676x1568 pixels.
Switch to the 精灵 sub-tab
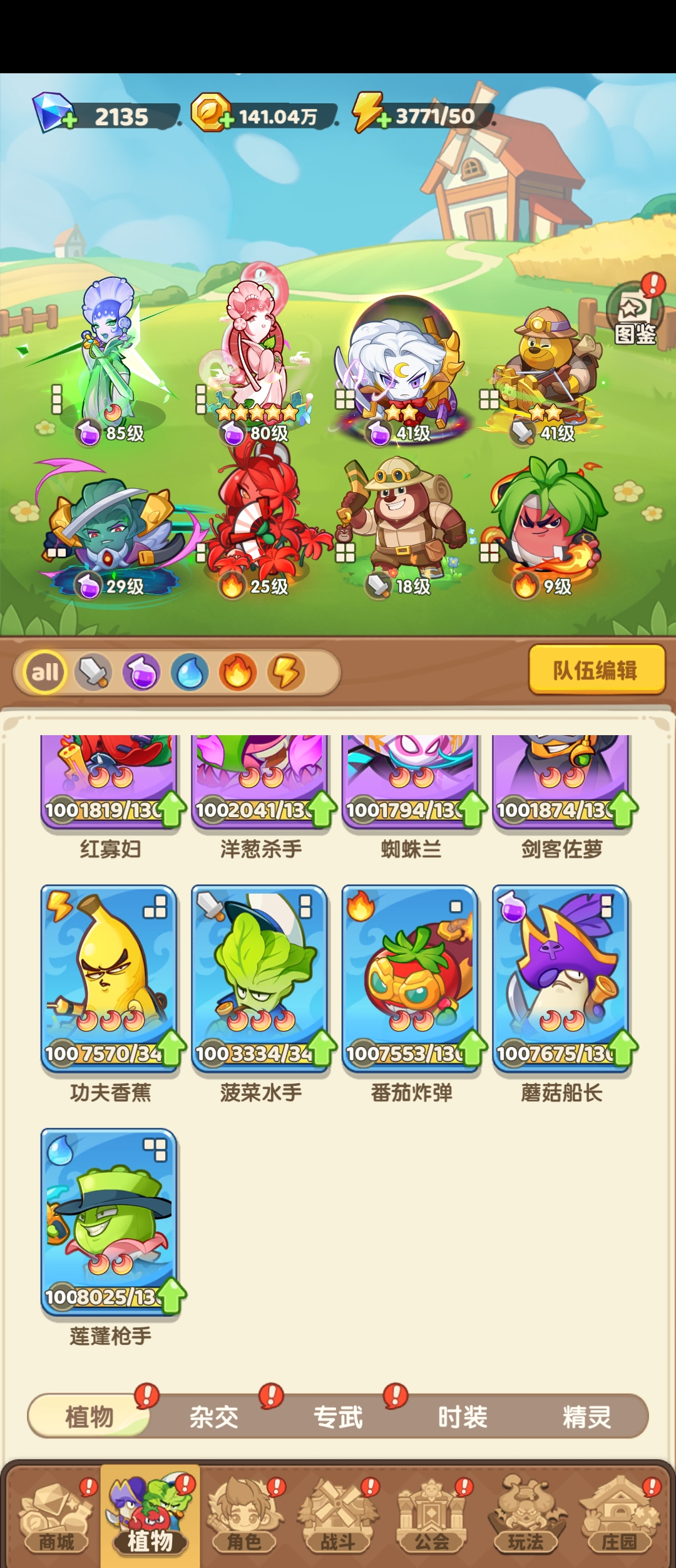coord(586,1416)
